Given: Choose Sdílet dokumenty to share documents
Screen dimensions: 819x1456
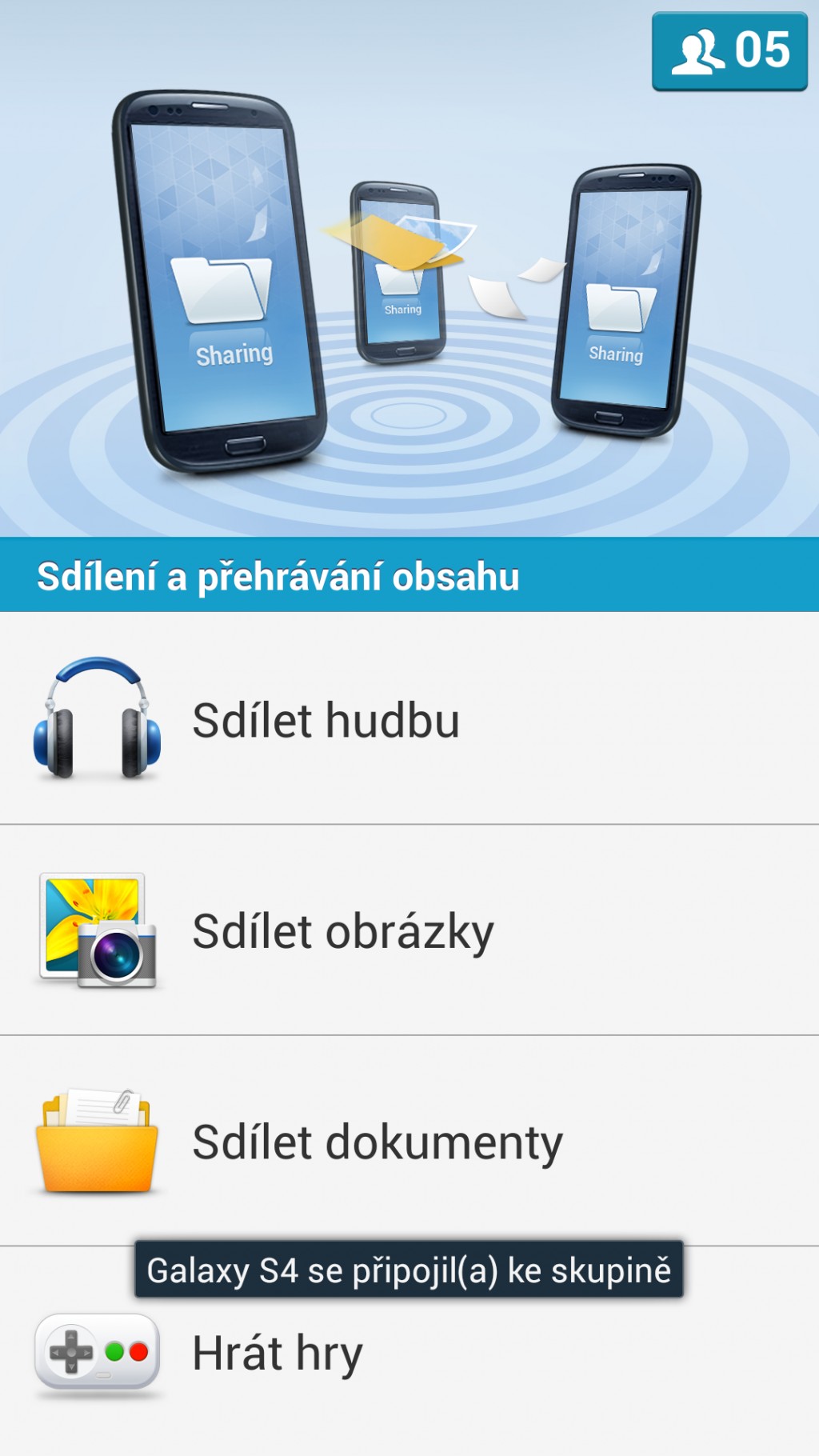Looking at the screenshot, I should tap(409, 1141).
